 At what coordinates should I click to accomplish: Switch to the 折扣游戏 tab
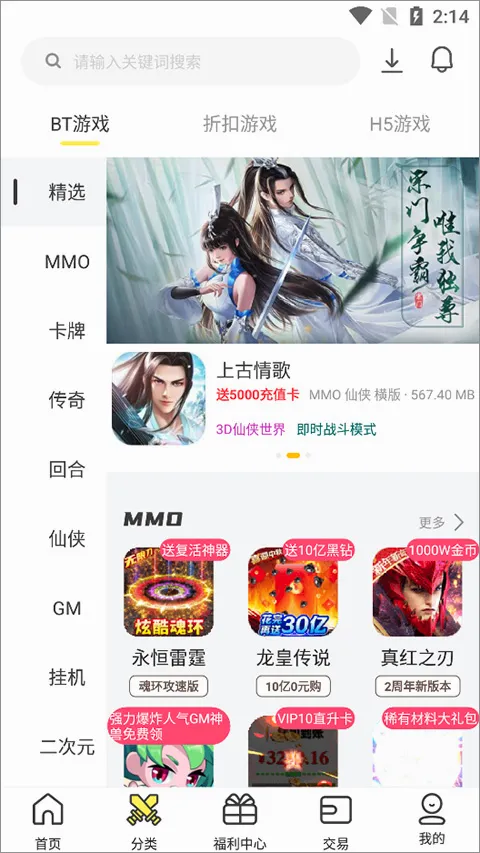point(240,124)
